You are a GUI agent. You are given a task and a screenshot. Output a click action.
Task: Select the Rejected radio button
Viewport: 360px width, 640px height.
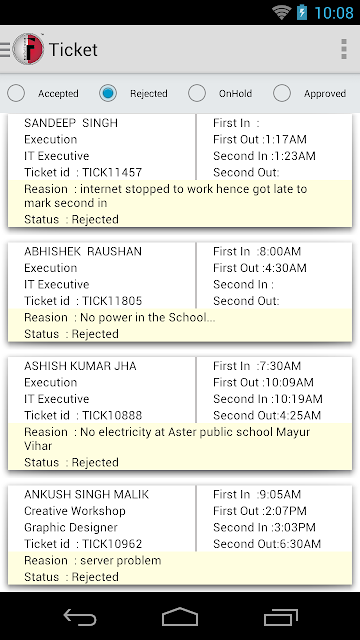(x=108, y=93)
